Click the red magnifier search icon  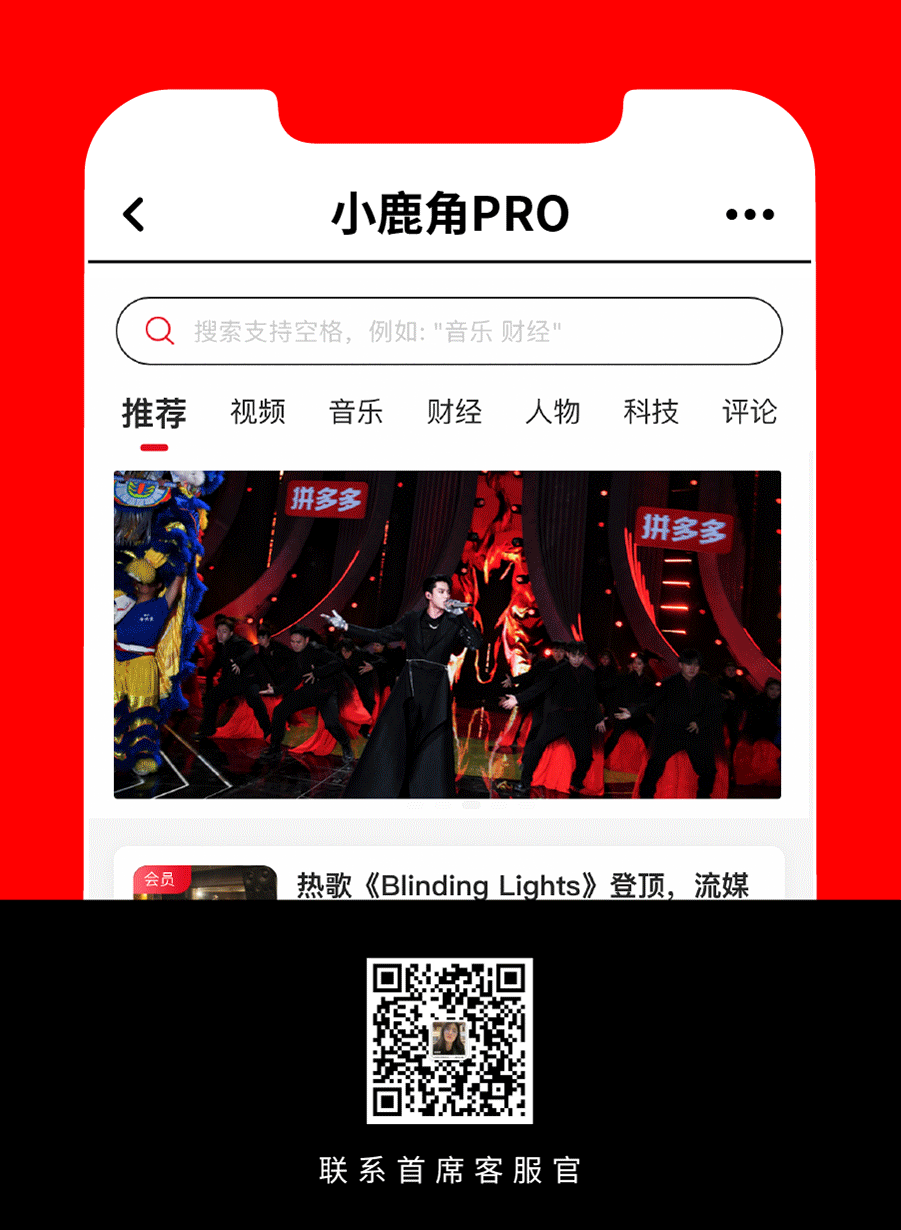pos(160,330)
